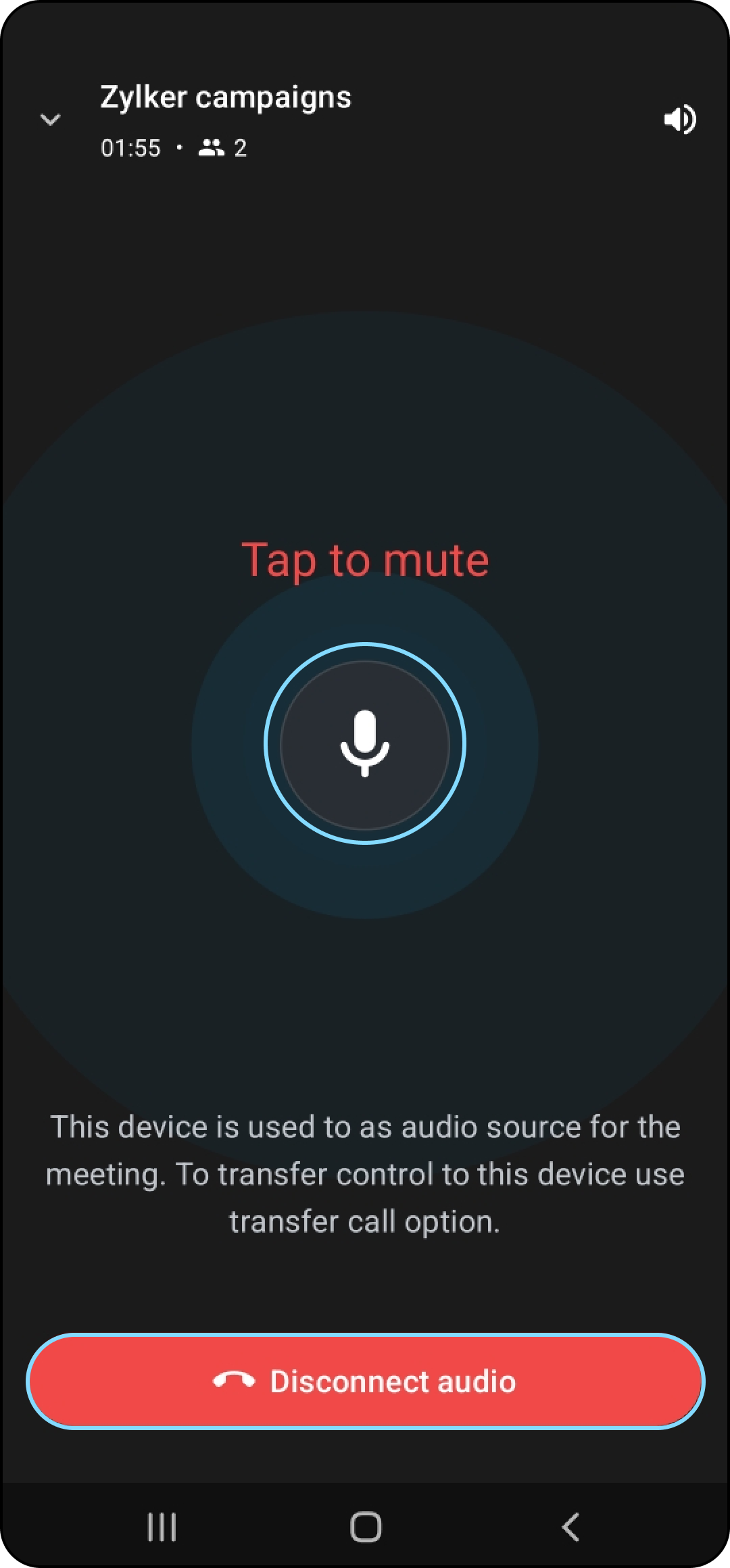Viewport: 730px width, 1568px height.
Task: Mute the microphone
Action: (365, 743)
